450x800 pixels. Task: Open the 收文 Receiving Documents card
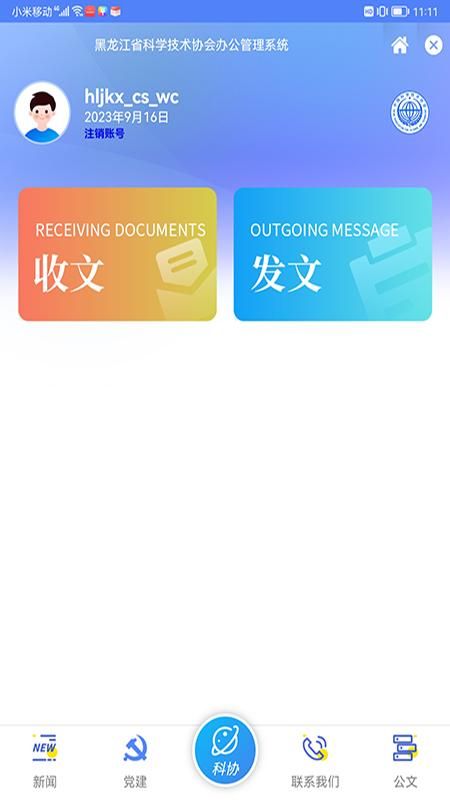117,254
